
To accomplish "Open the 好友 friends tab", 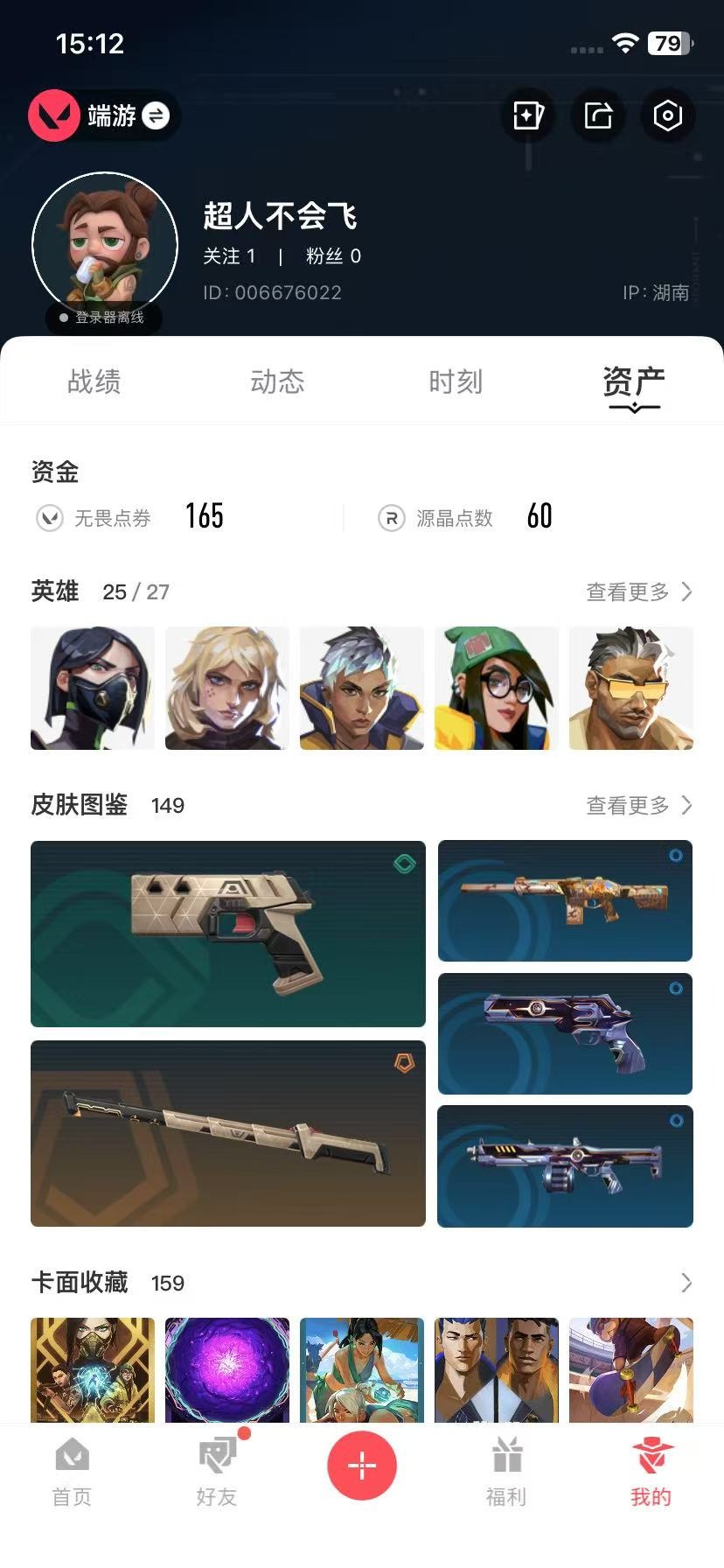I will click(x=217, y=1472).
